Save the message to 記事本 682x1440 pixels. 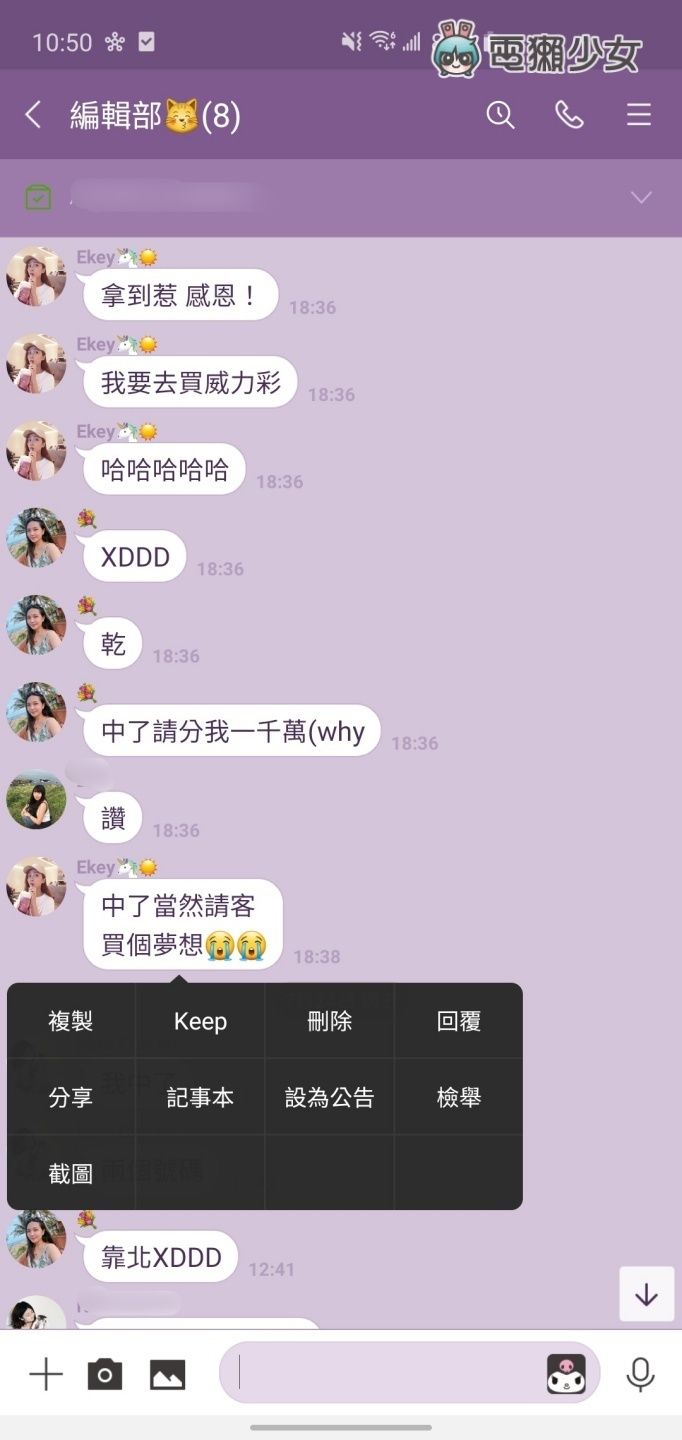(x=200, y=1097)
